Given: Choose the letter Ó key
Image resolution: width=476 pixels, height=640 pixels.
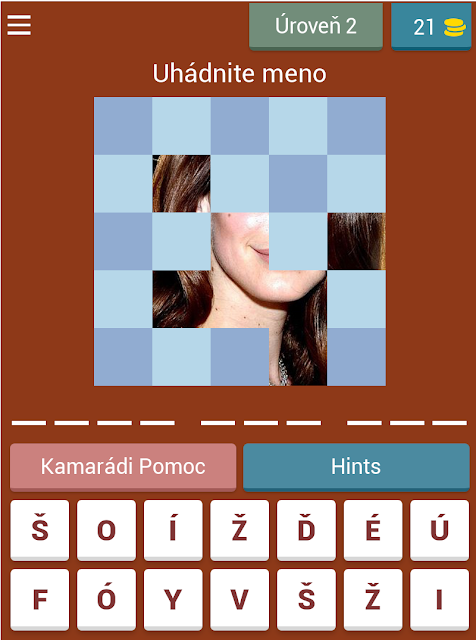Looking at the screenshot, I should point(106,600).
